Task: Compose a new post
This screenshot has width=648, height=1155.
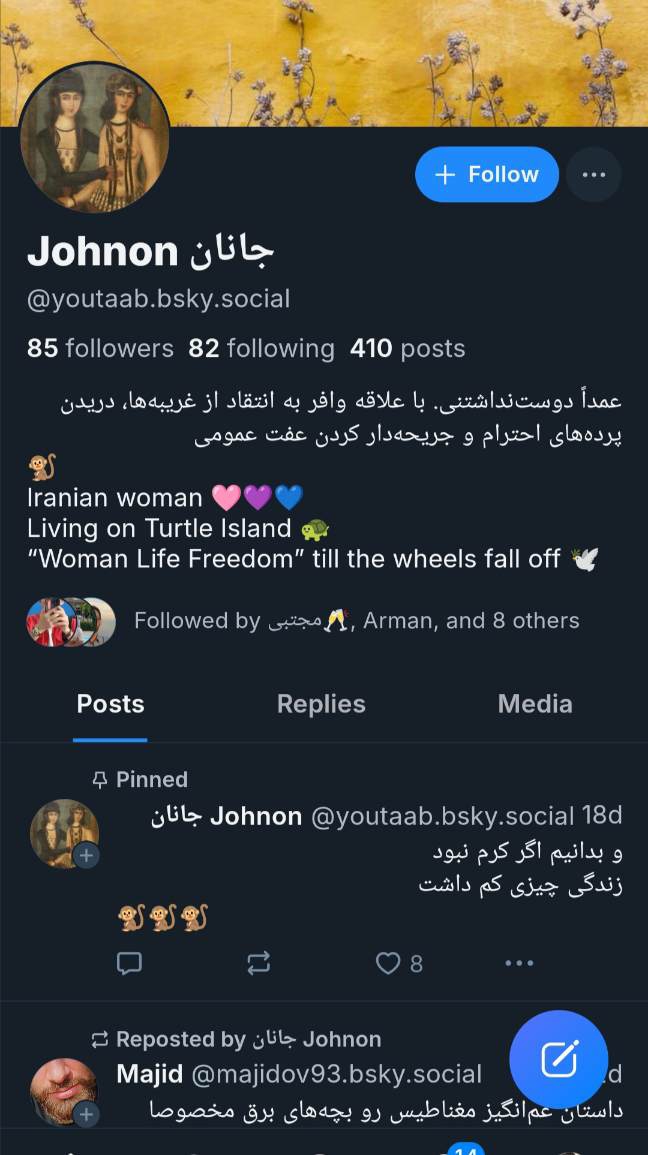Action: pyautogui.click(x=558, y=1059)
